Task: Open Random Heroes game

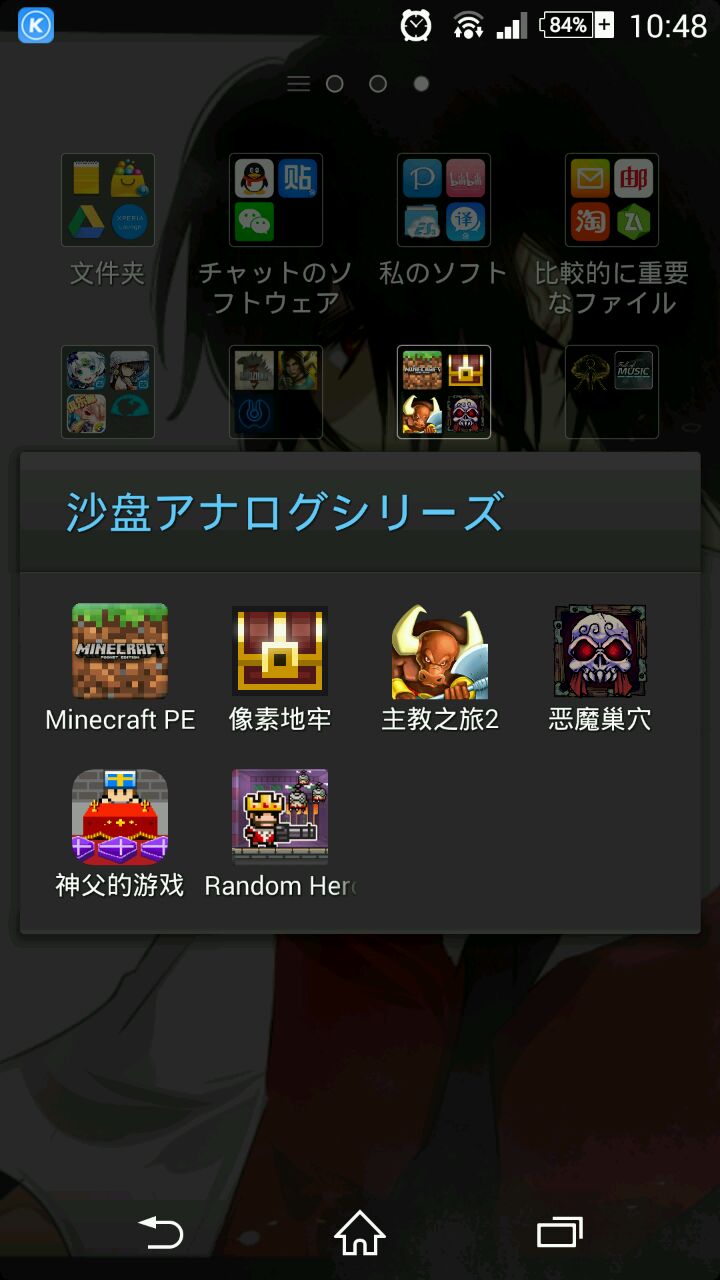Action: (280, 817)
